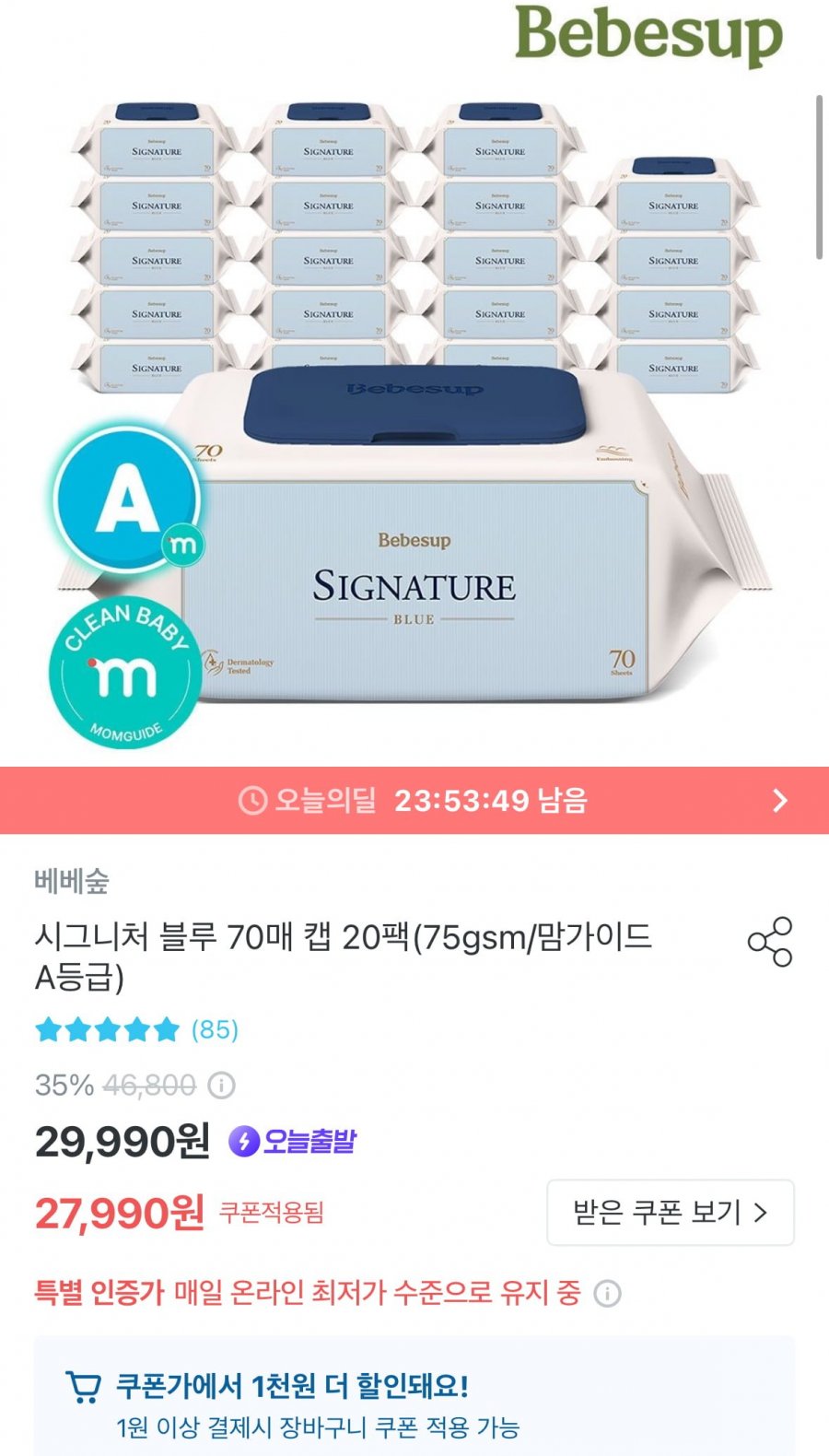The image size is (829, 1456).
Task: Show info about the original price
Action: click(221, 1086)
